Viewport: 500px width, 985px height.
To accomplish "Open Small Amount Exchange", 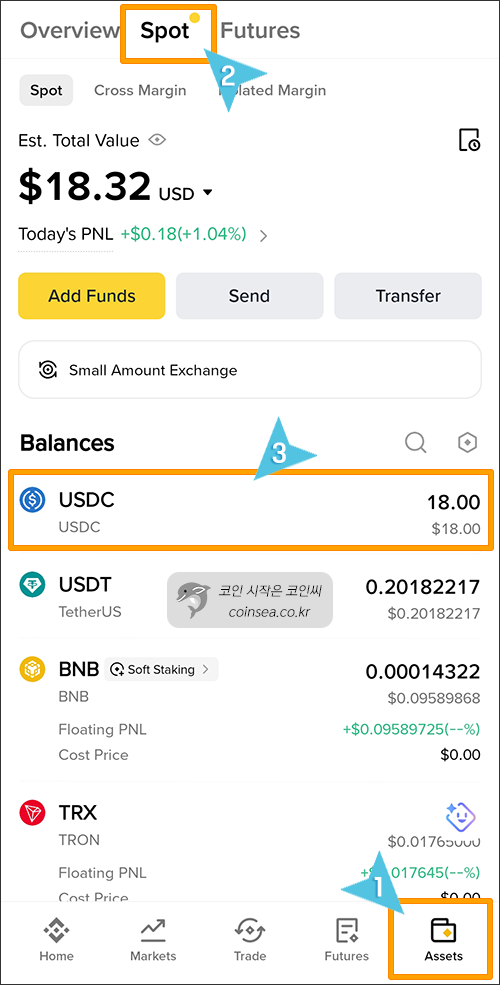I will (250, 370).
